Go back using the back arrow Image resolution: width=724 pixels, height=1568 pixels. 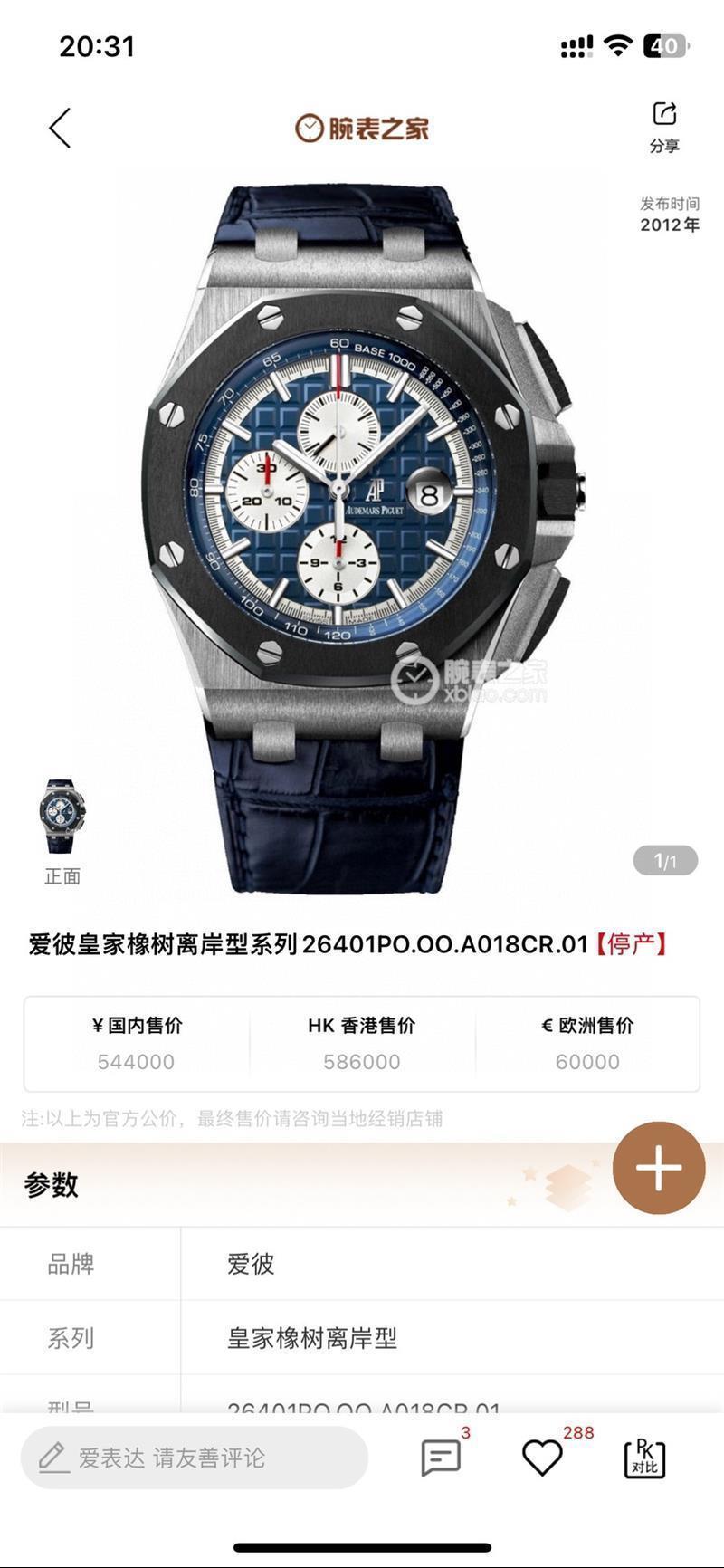click(60, 128)
